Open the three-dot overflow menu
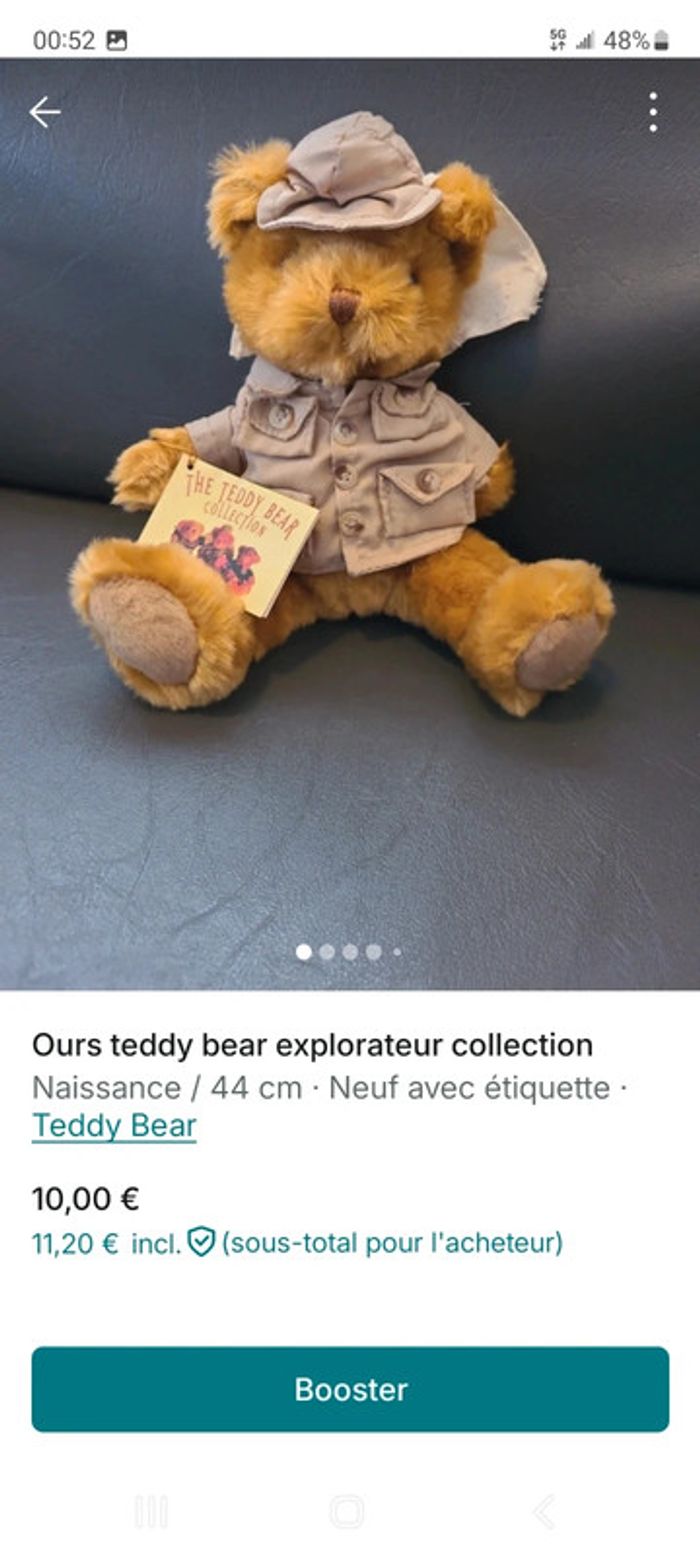This screenshot has width=700, height=1556. pos(652,112)
